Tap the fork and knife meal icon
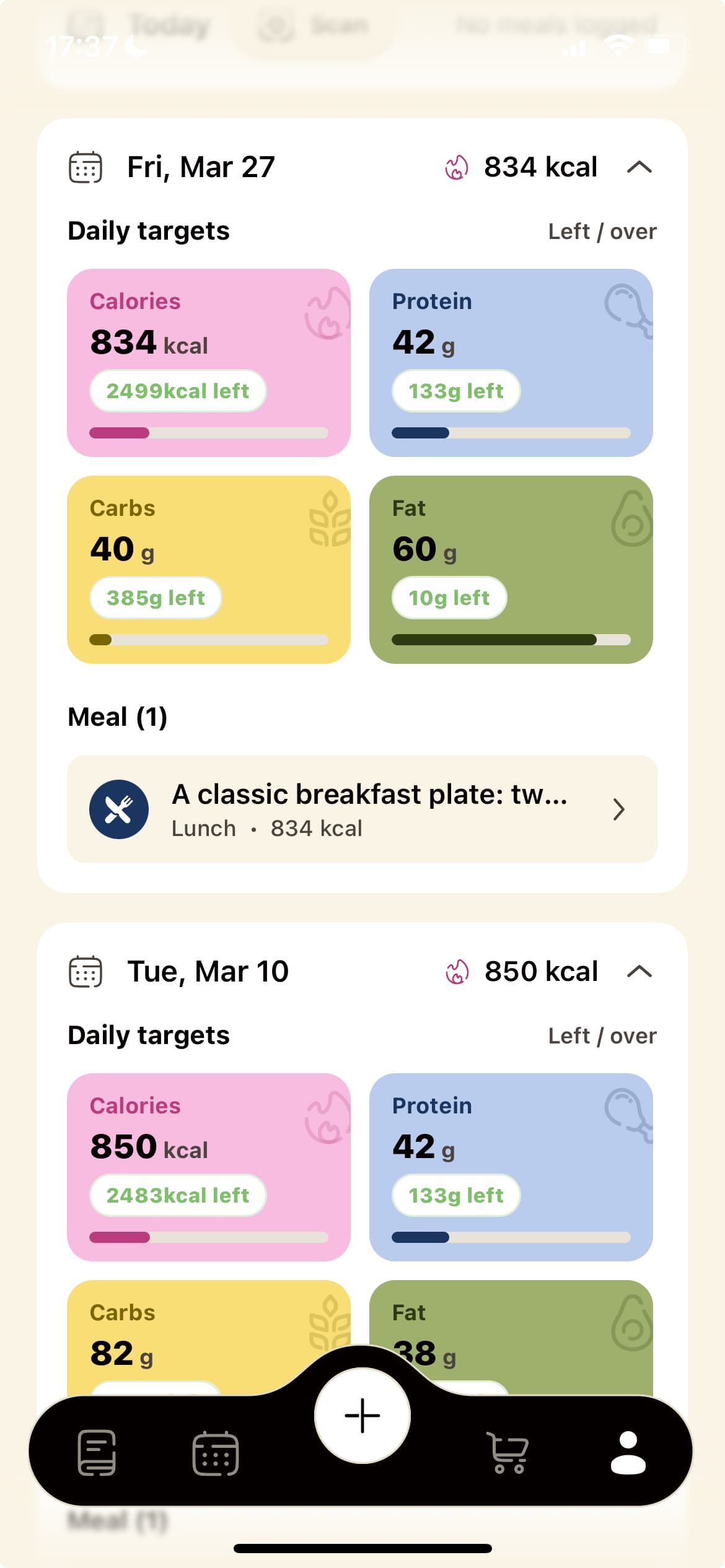 click(118, 809)
